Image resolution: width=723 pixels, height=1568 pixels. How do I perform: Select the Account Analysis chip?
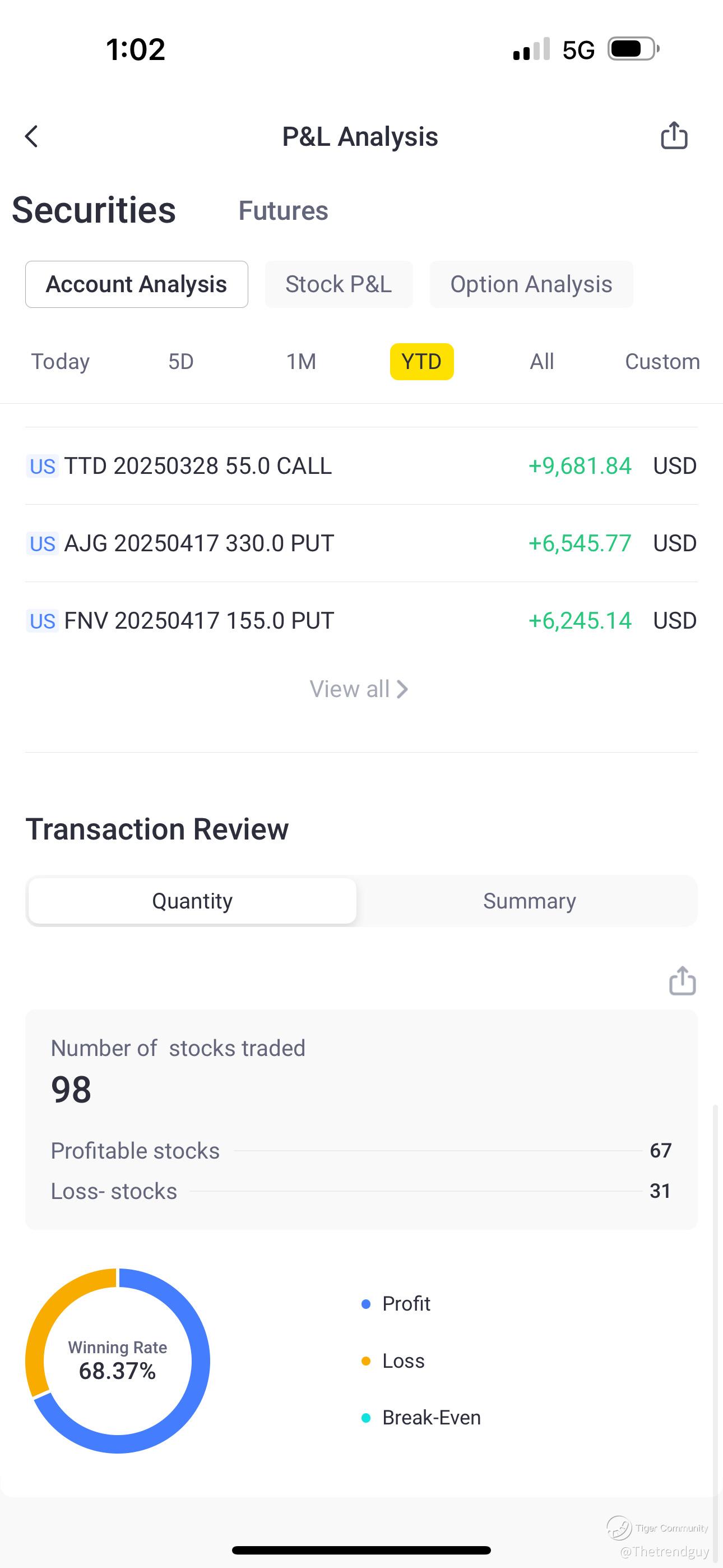coord(136,284)
